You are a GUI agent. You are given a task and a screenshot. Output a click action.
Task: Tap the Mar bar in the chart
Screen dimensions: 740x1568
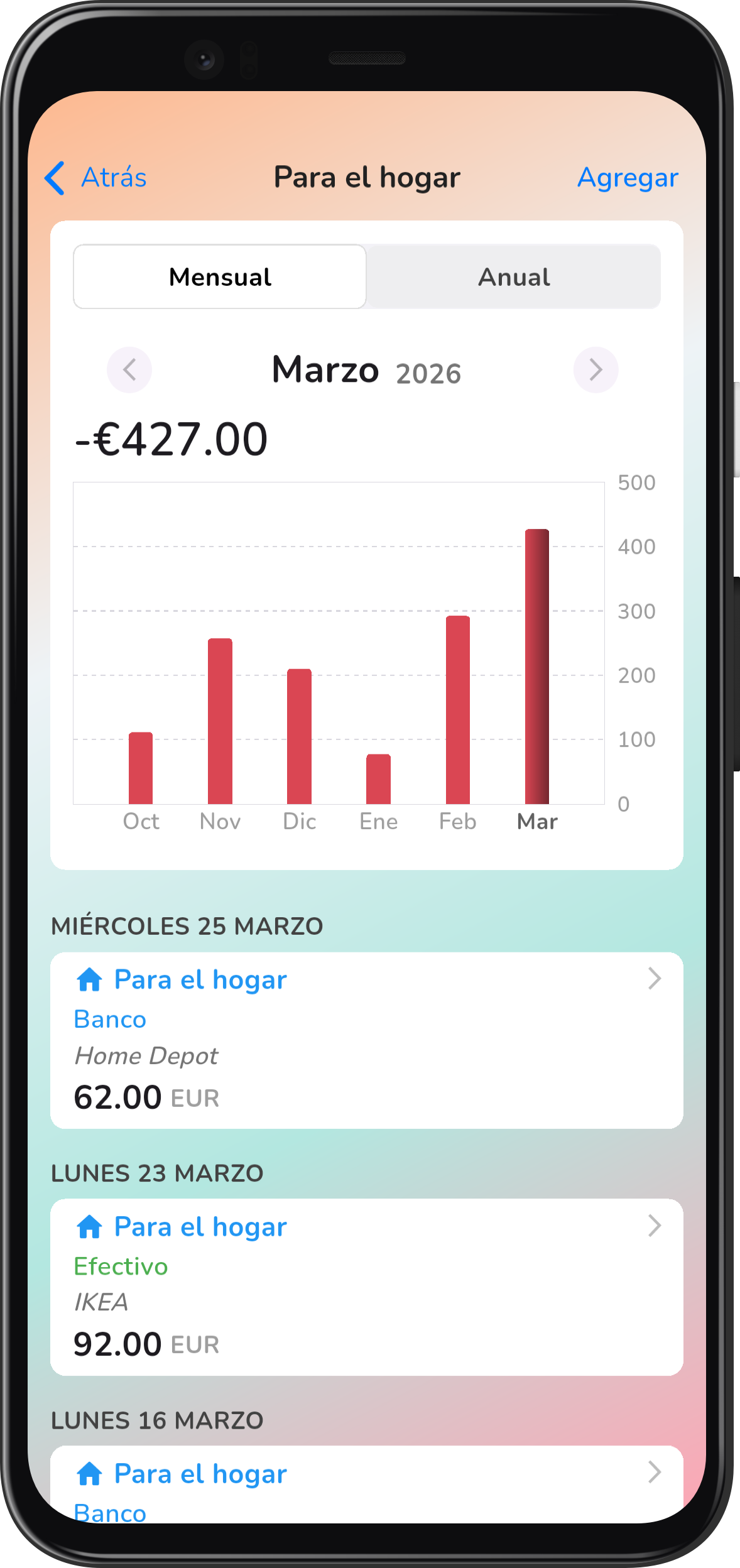click(538, 666)
